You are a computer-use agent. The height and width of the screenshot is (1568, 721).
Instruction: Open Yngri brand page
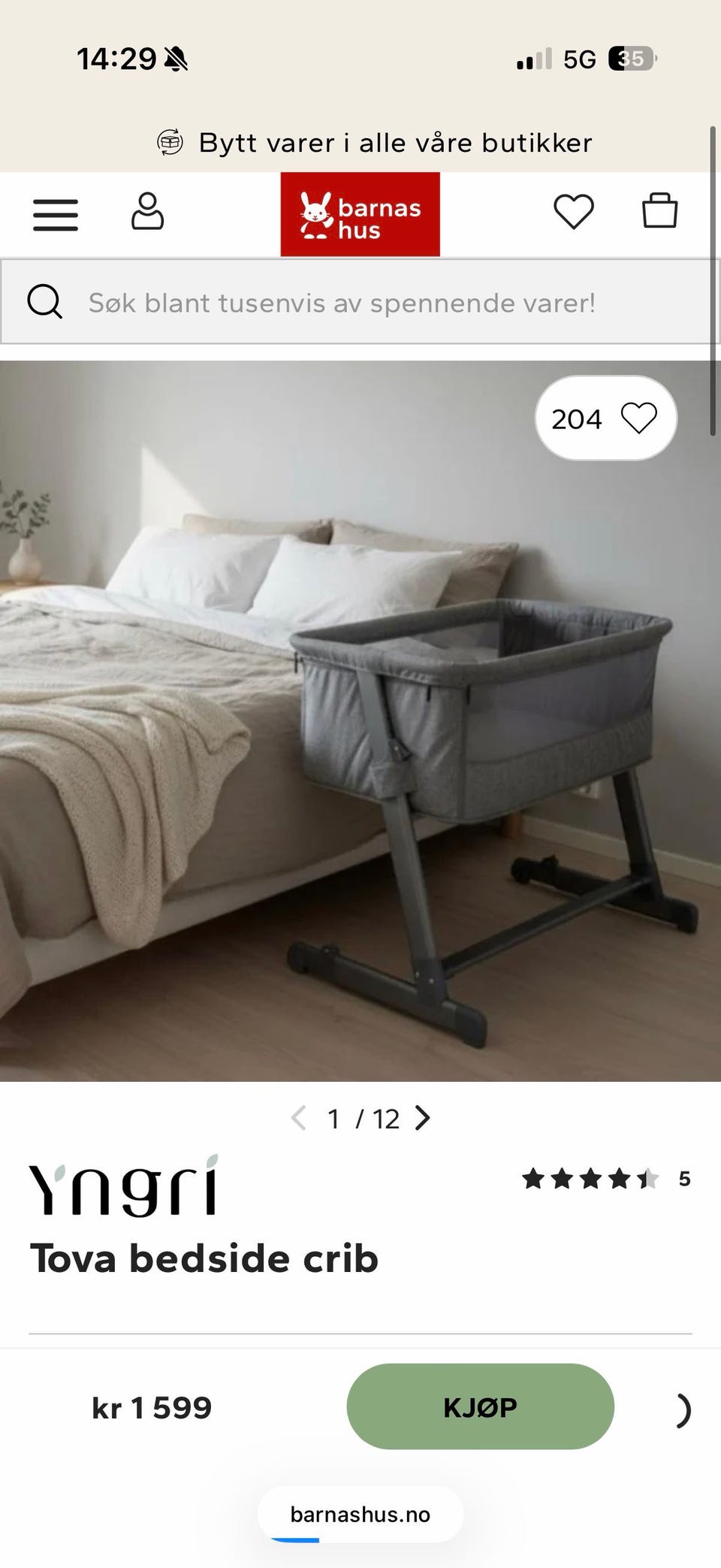tap(124, 1186)
